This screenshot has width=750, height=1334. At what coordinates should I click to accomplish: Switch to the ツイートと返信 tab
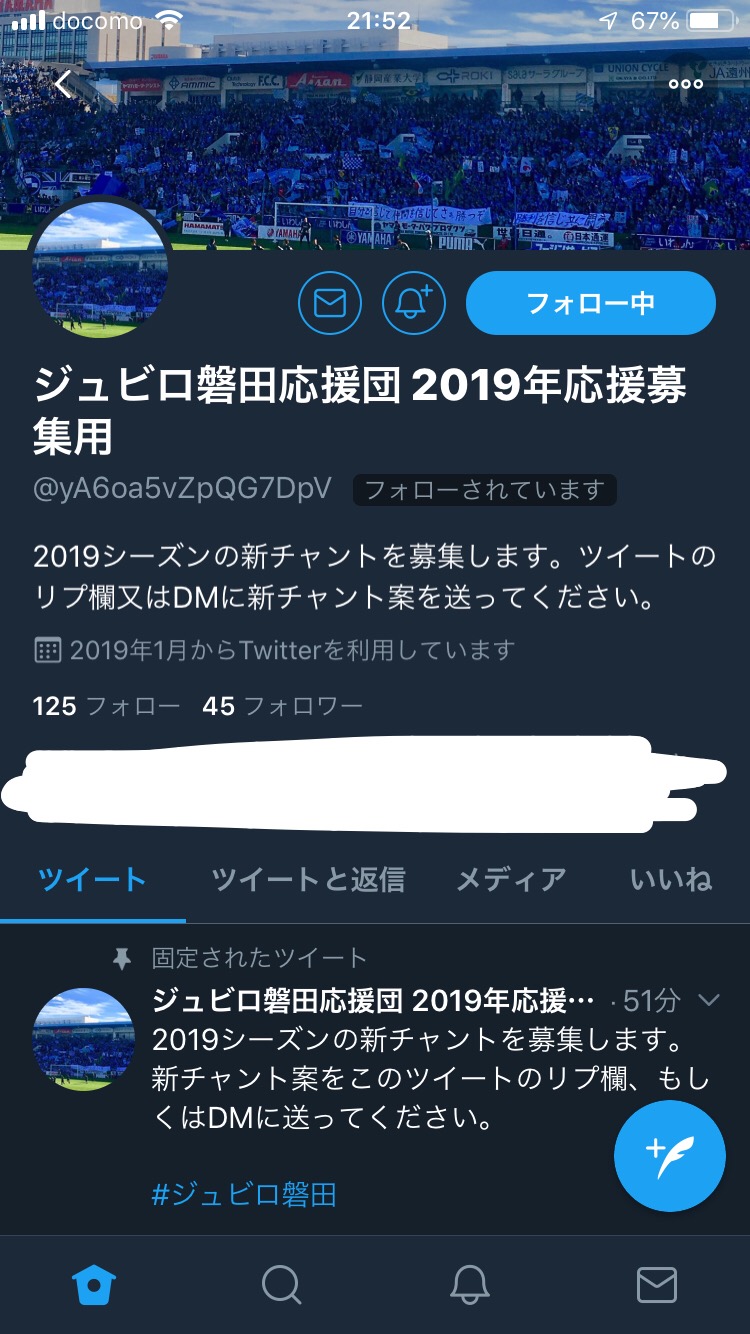pyautogui.click(x=308, y=879)
